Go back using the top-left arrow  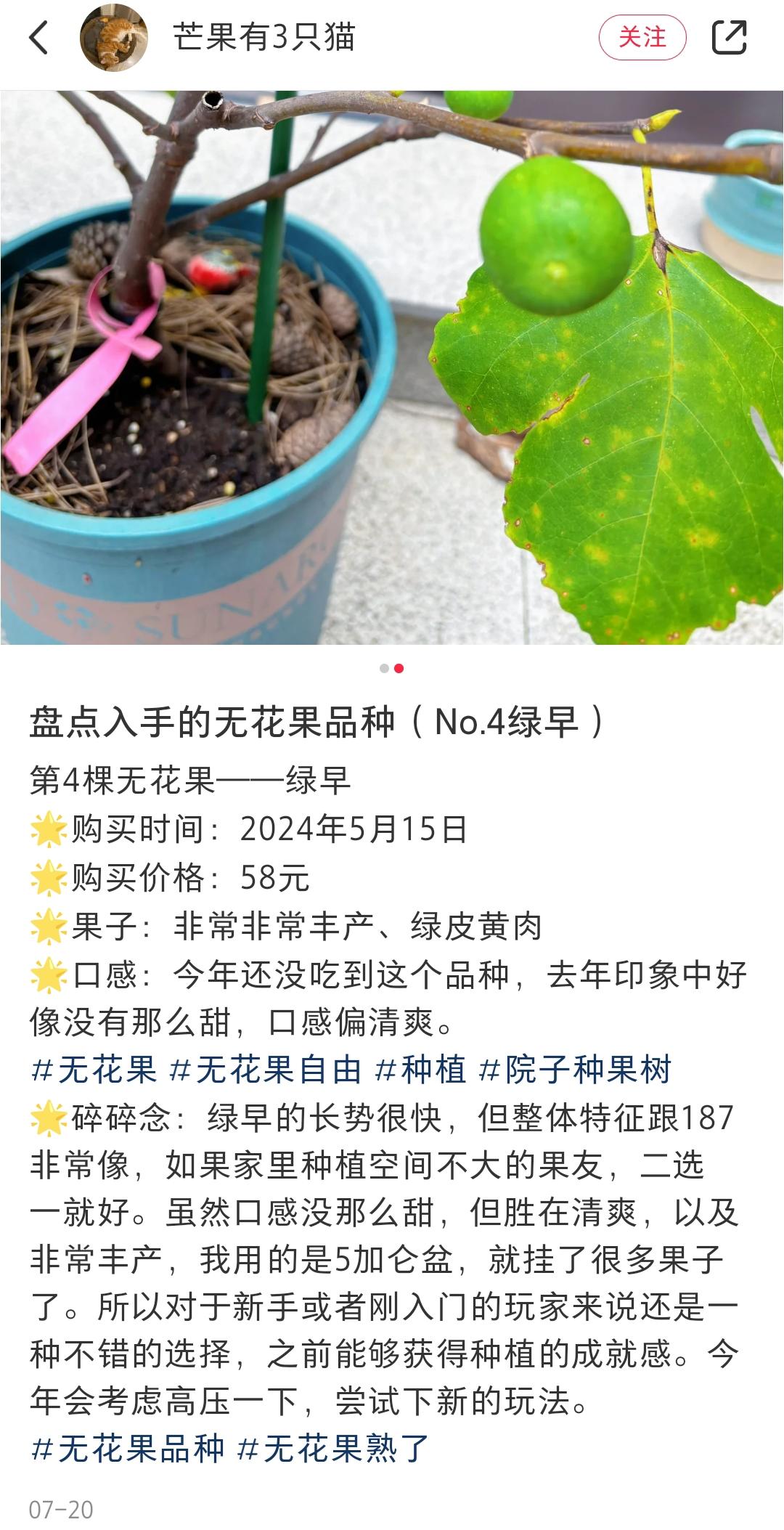(39, 38)
